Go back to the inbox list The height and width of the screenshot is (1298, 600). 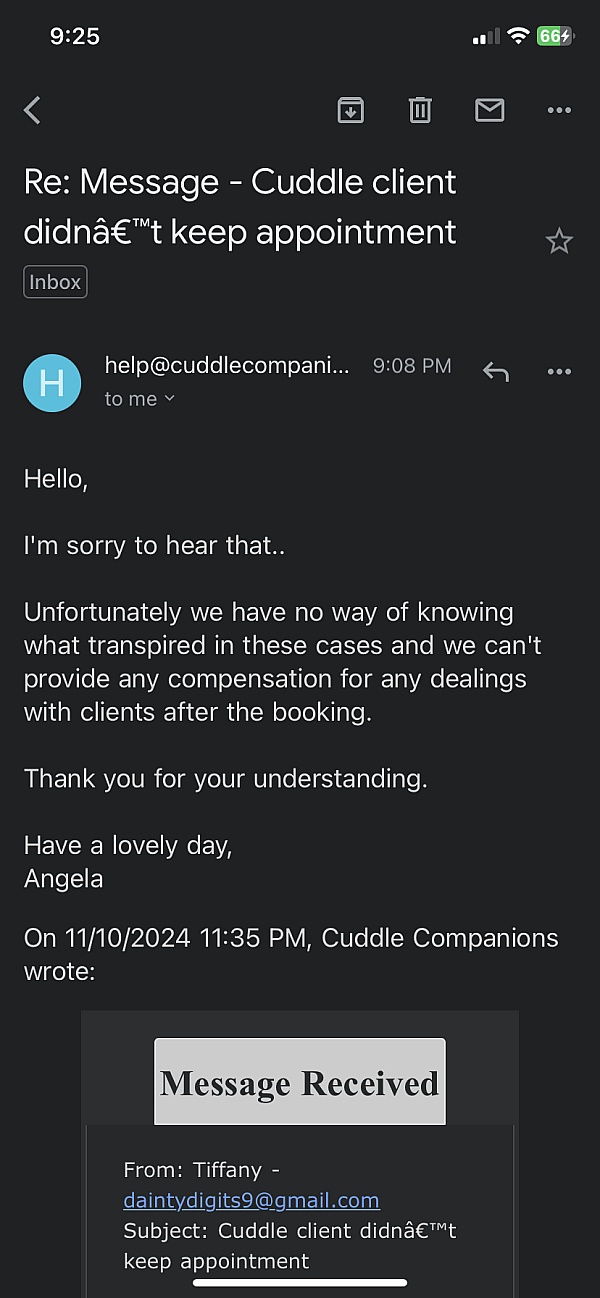pyautogui.click(x=33, y=110)
